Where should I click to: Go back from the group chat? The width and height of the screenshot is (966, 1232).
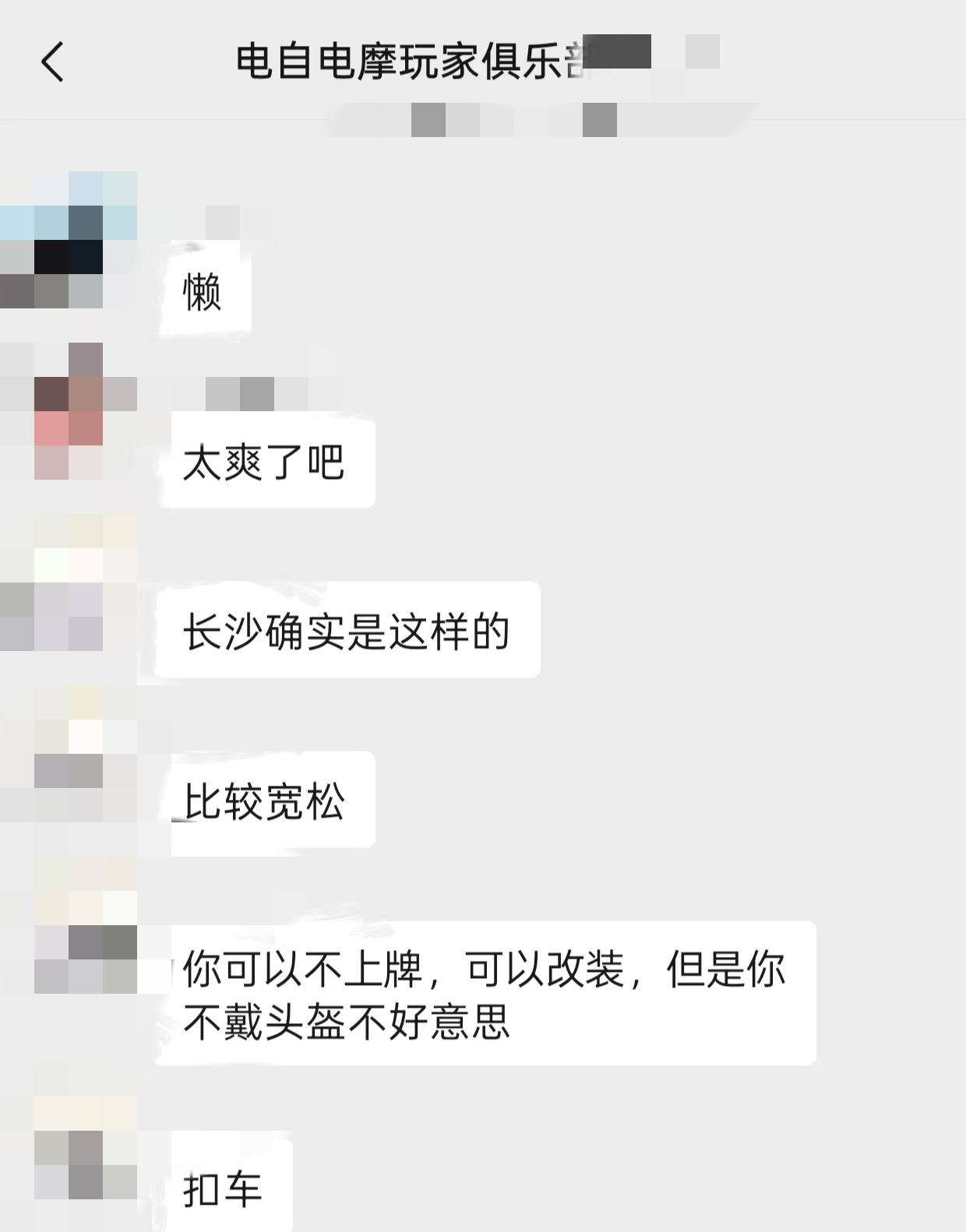click(52, 62)
